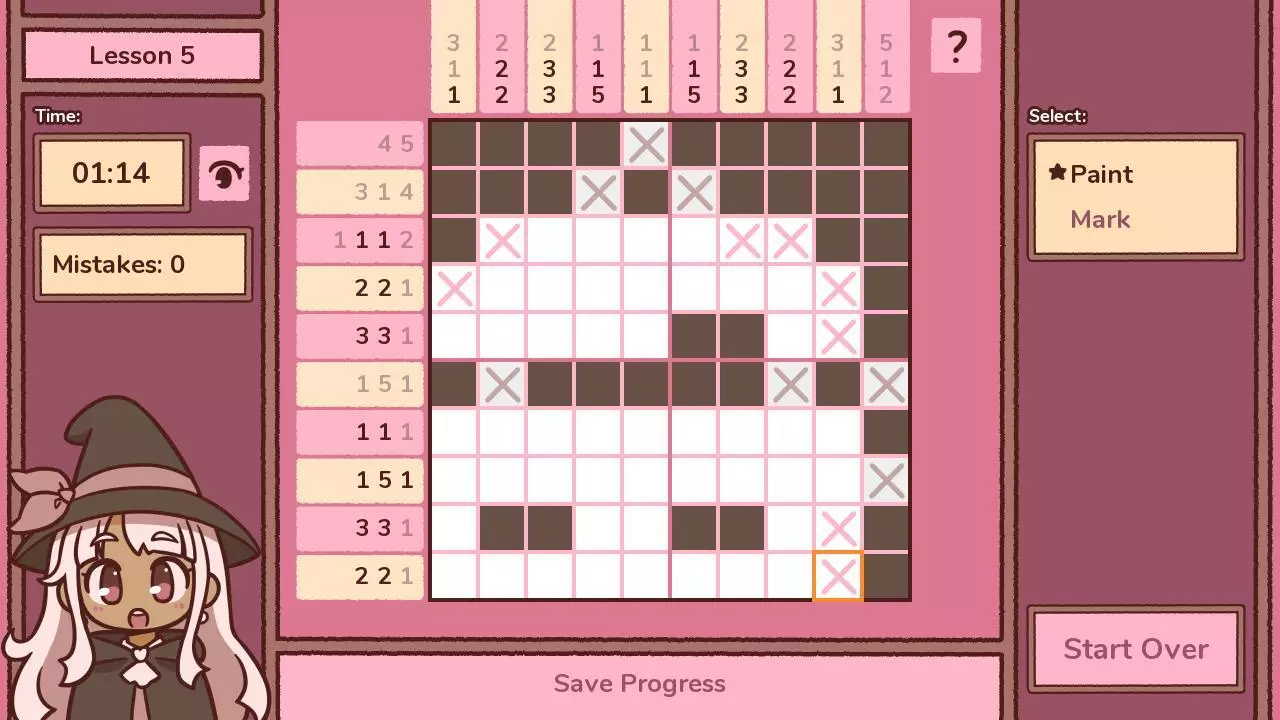The width and height of the screenshot is (1280, 720).
Task: Save Progress of the puzzle
Action: tap(639, 684)
